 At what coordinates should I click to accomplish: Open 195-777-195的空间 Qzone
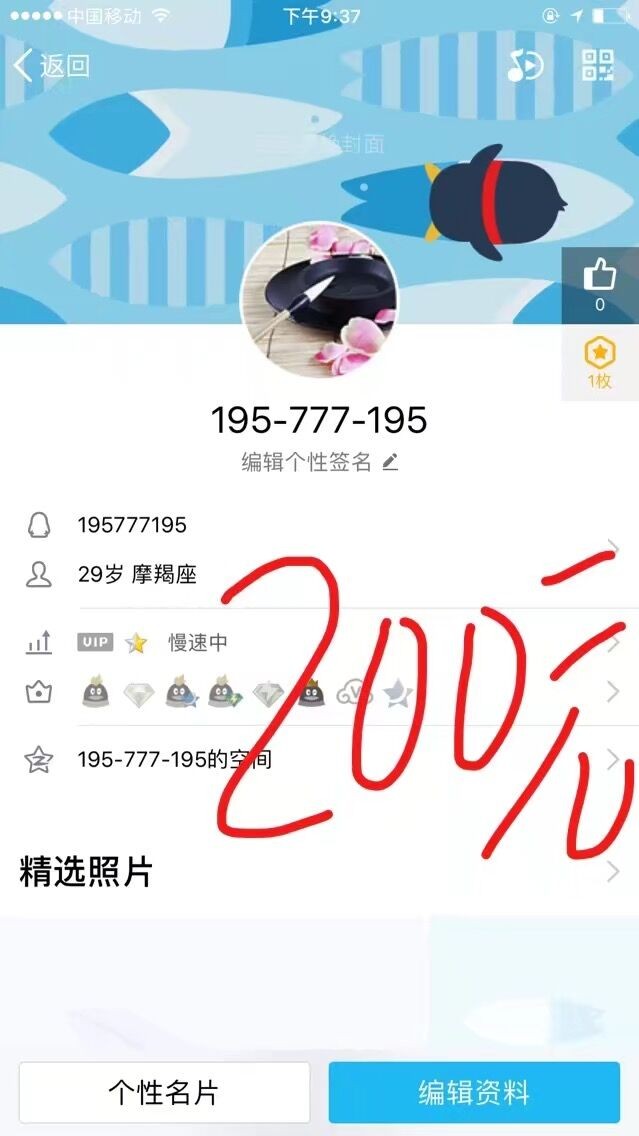pos(320,759)
